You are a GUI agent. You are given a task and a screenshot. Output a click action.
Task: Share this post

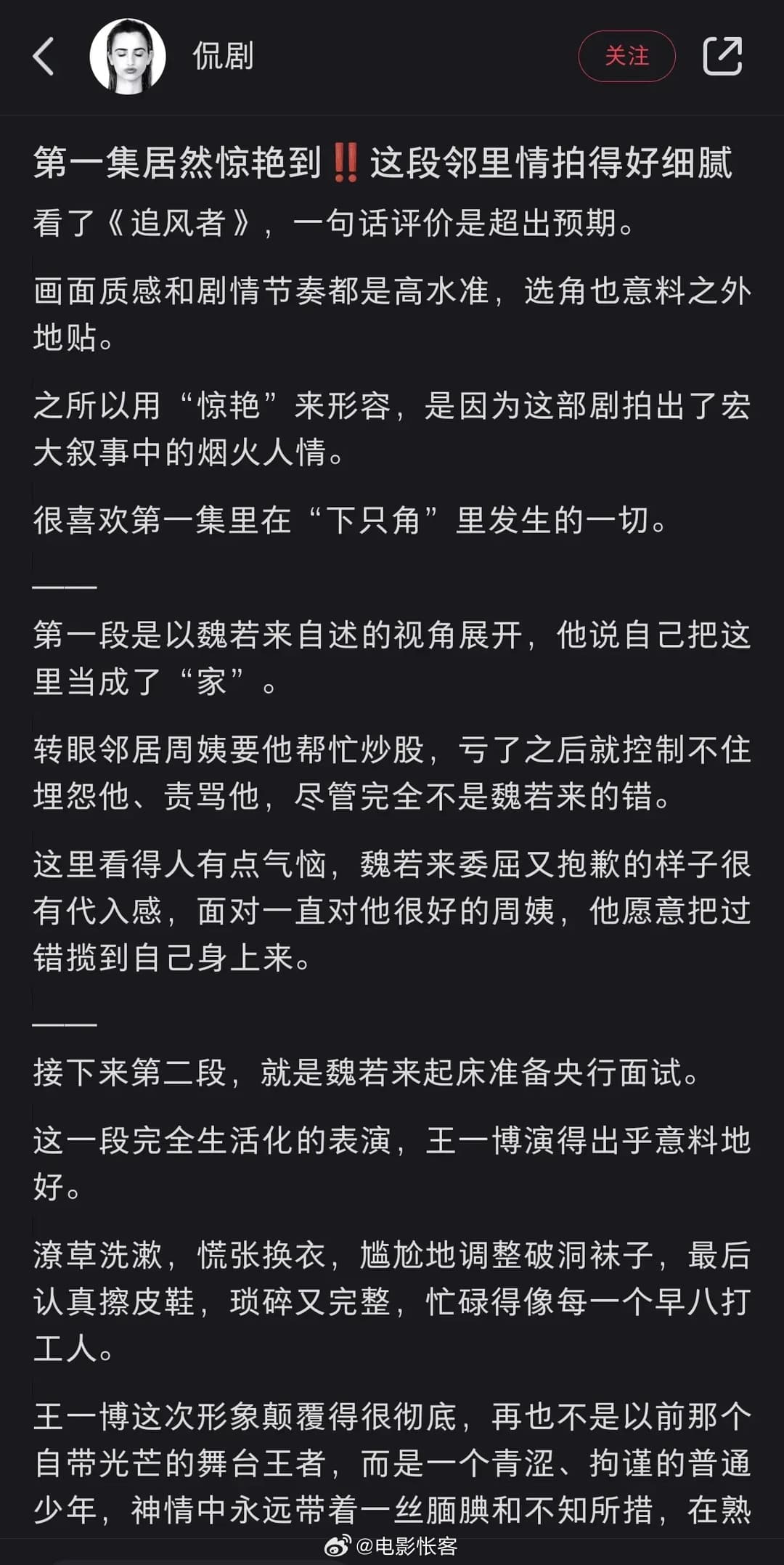(722, 57)
